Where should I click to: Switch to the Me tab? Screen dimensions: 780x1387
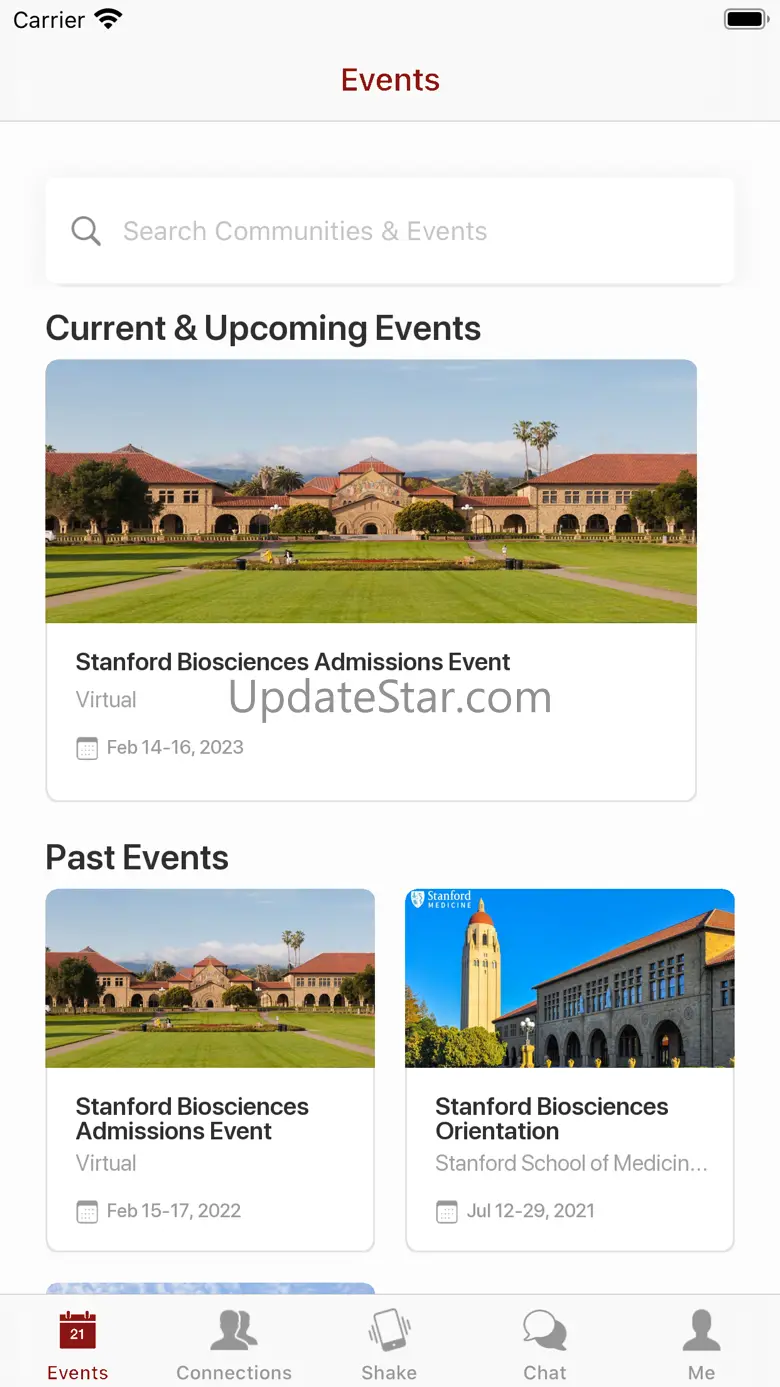[x=701, y=1345]
